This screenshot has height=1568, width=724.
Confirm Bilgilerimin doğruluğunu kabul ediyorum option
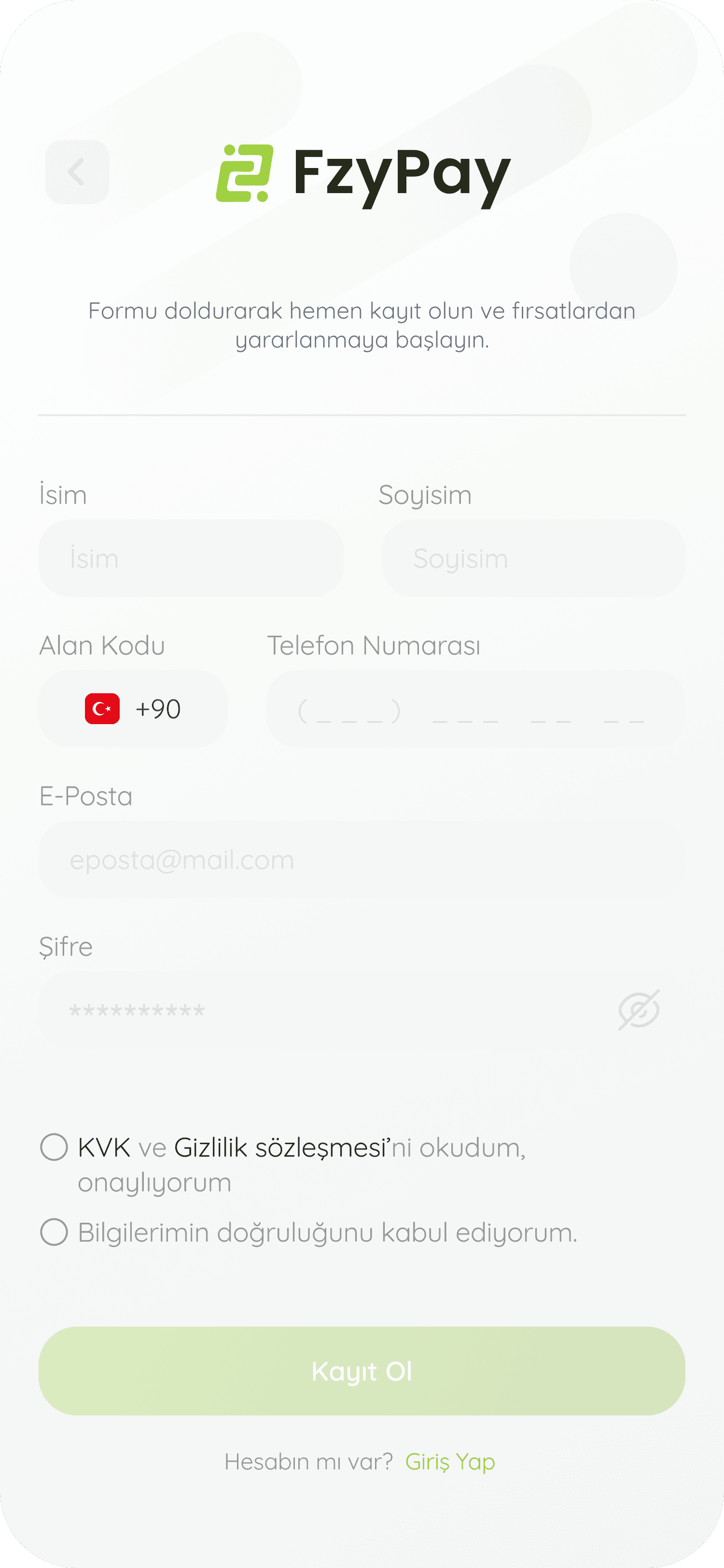pyautogui.click(x=54, y=1232)
